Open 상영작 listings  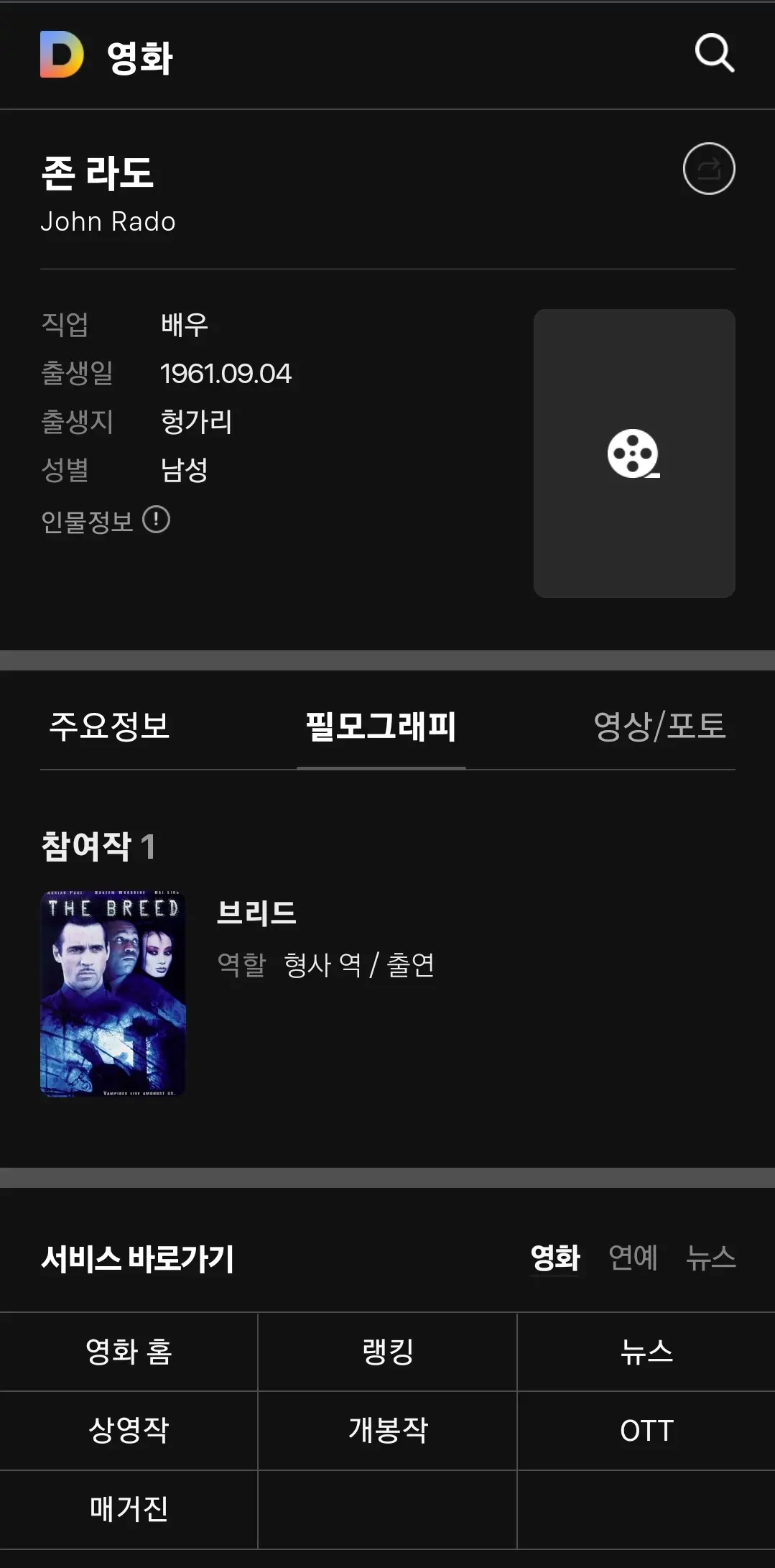129,1430
